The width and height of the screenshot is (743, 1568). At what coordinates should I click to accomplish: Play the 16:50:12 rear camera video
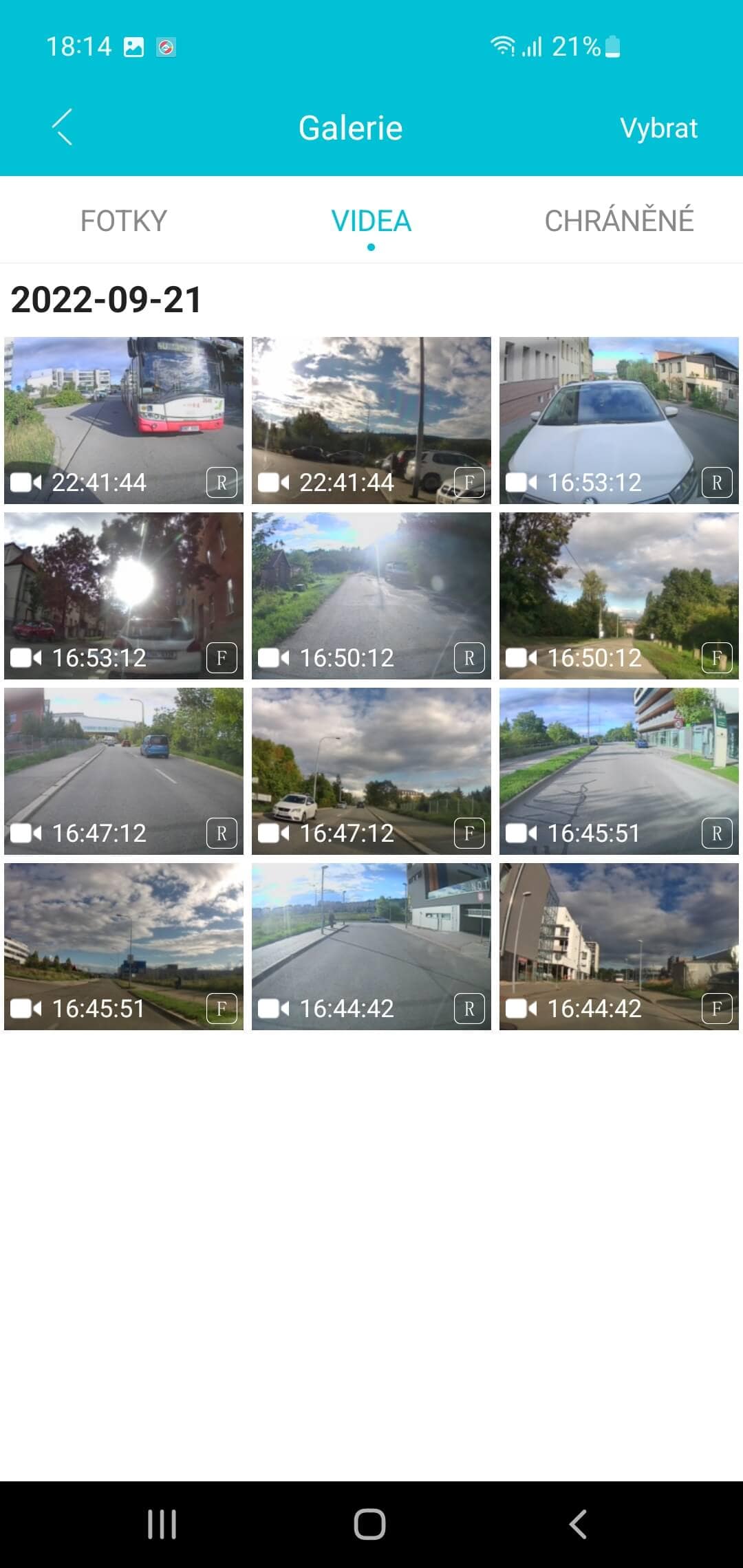(x=371, y=596)
